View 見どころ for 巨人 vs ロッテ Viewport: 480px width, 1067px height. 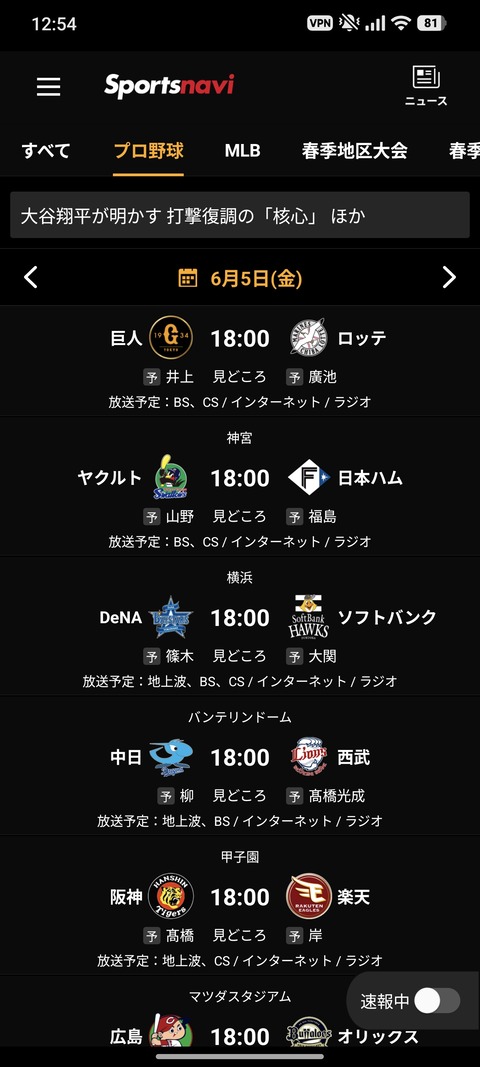click(x=240, y=377)
